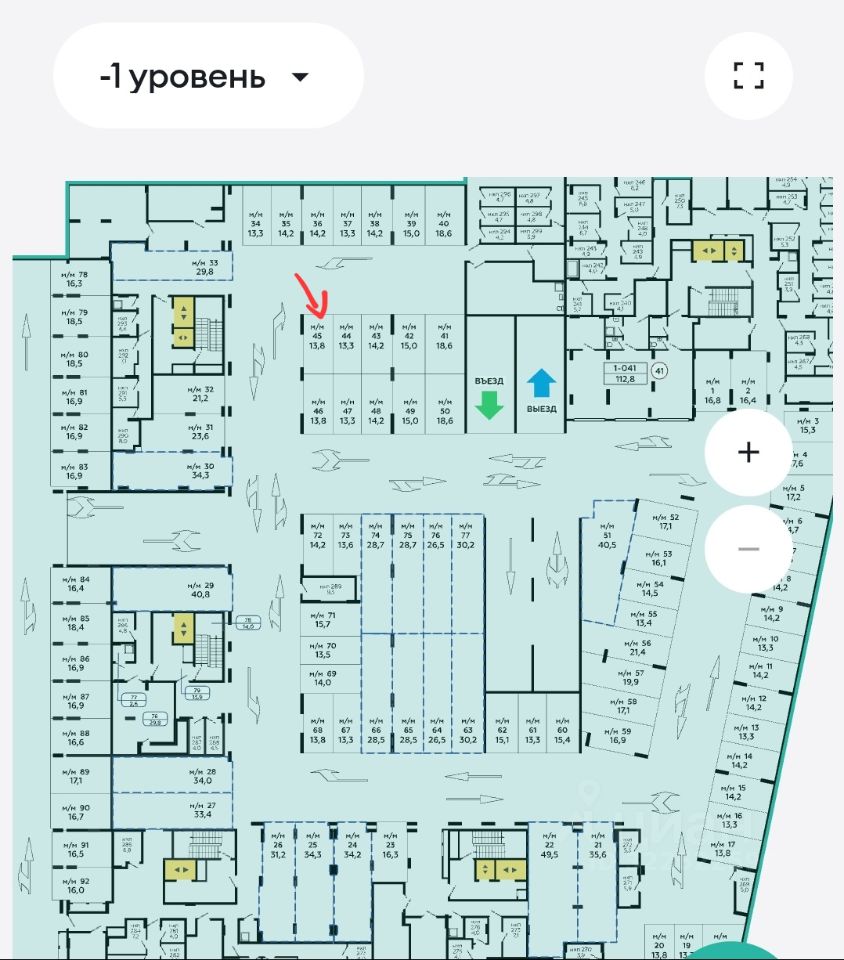This screenshot has height=960, width=844.
Task: Zoom in with the plus button
Action: (x=748, y=453)
